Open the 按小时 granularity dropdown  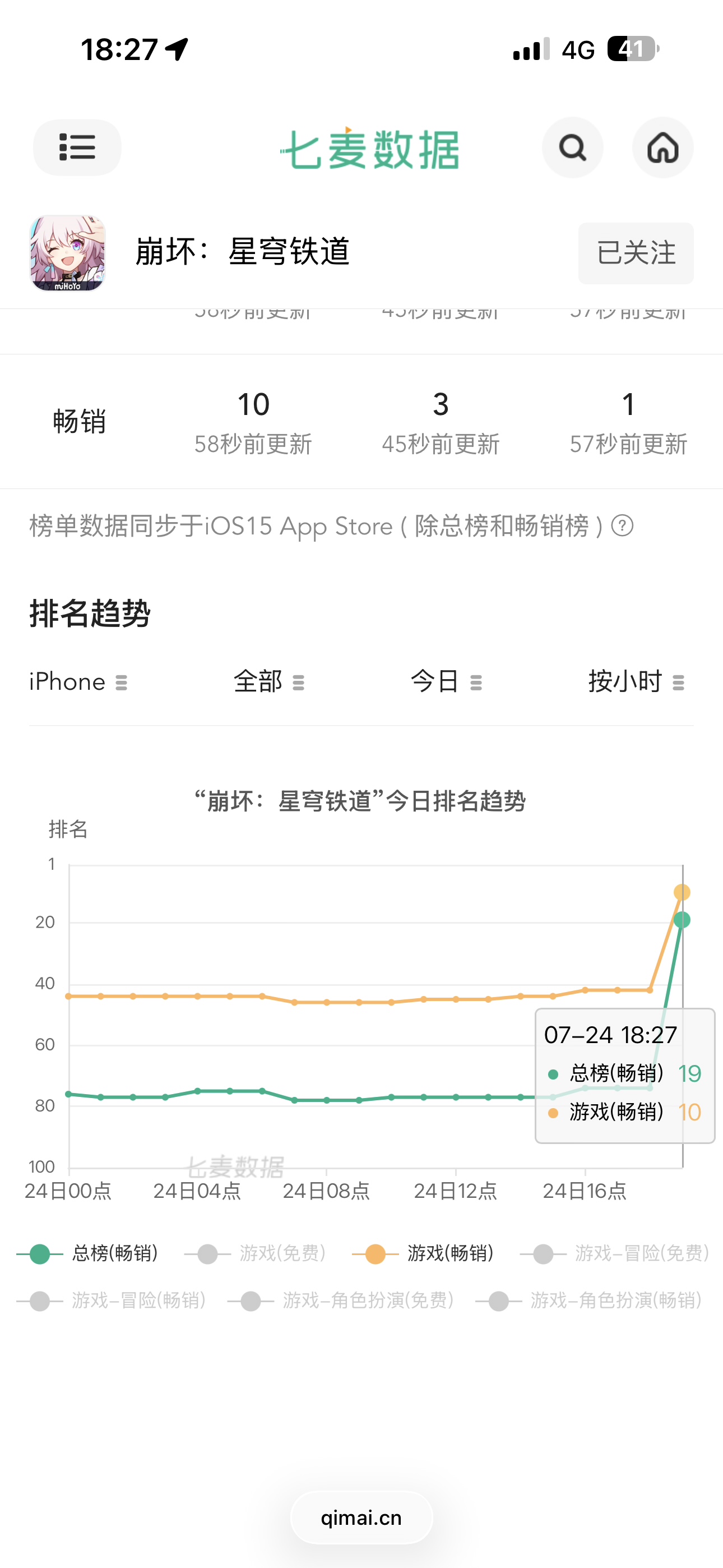[637, 682]
